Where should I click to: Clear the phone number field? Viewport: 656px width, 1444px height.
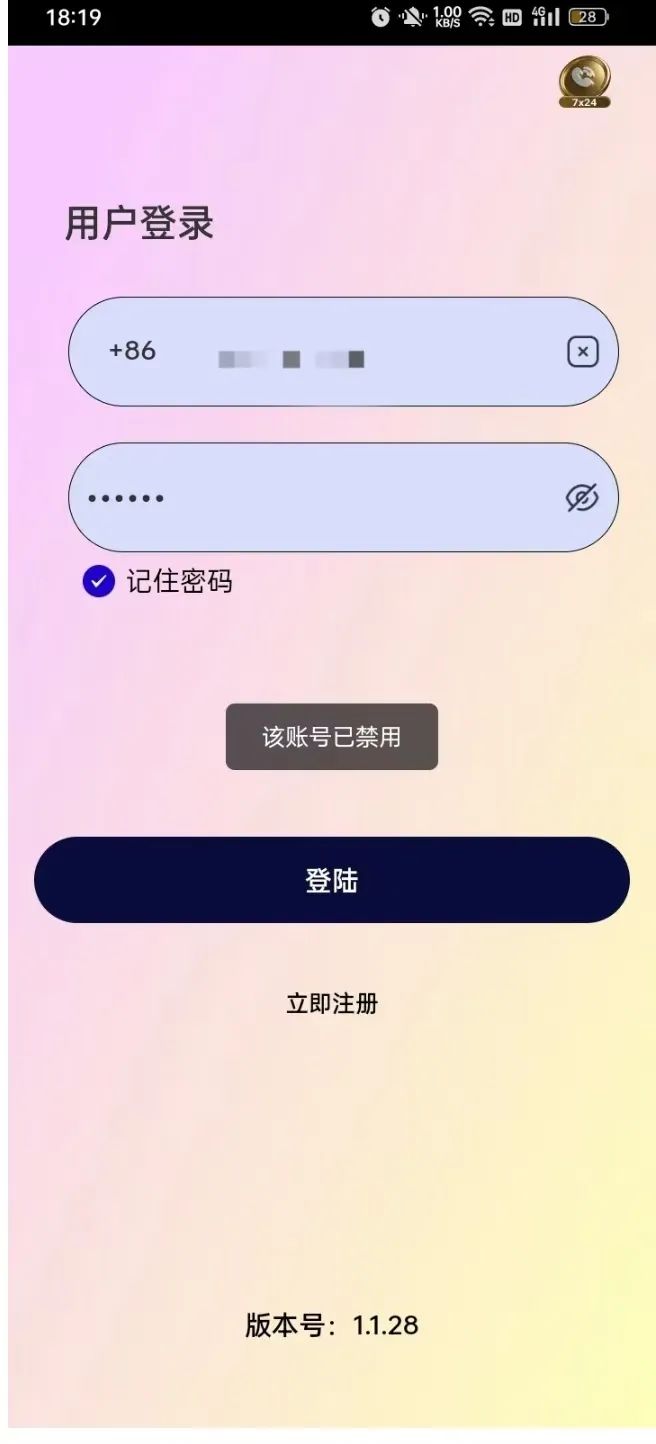tap(583, 352)
